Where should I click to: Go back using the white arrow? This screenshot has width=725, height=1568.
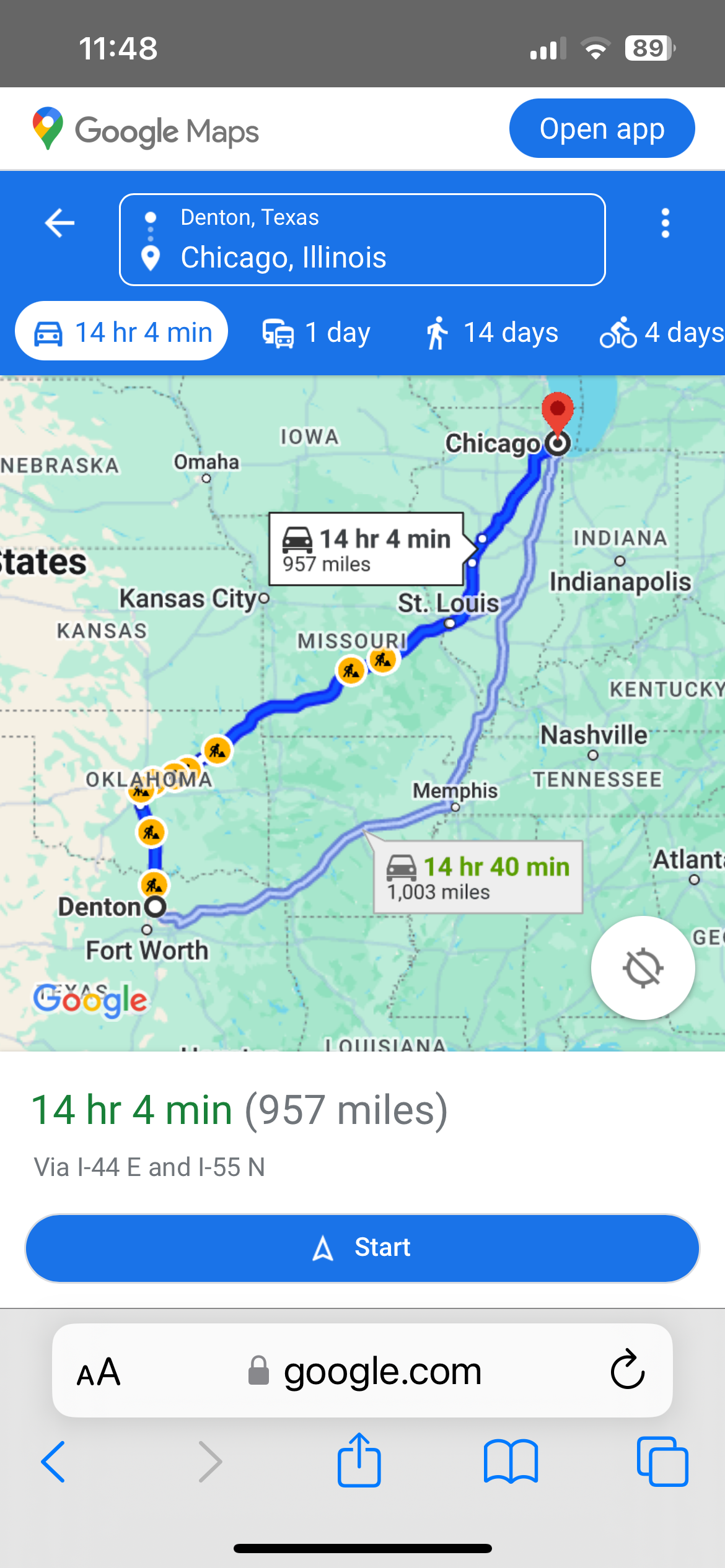(60, 223)
